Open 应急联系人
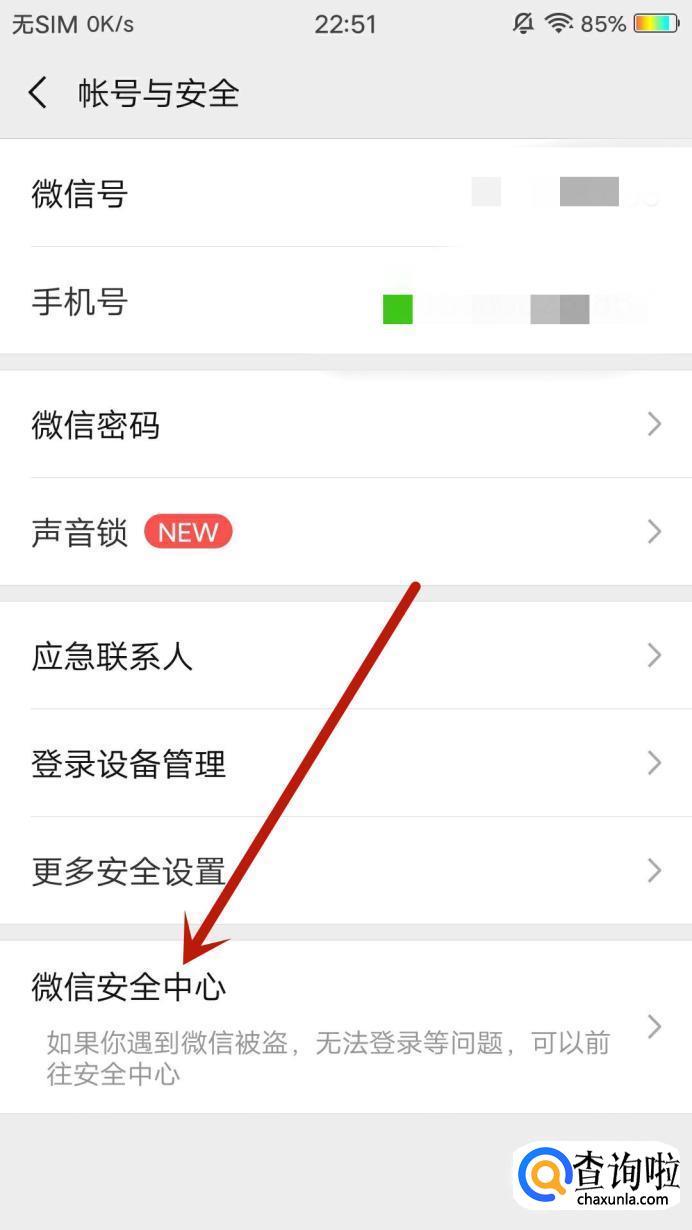692x1230 pixels. click(x=345, y=656)
